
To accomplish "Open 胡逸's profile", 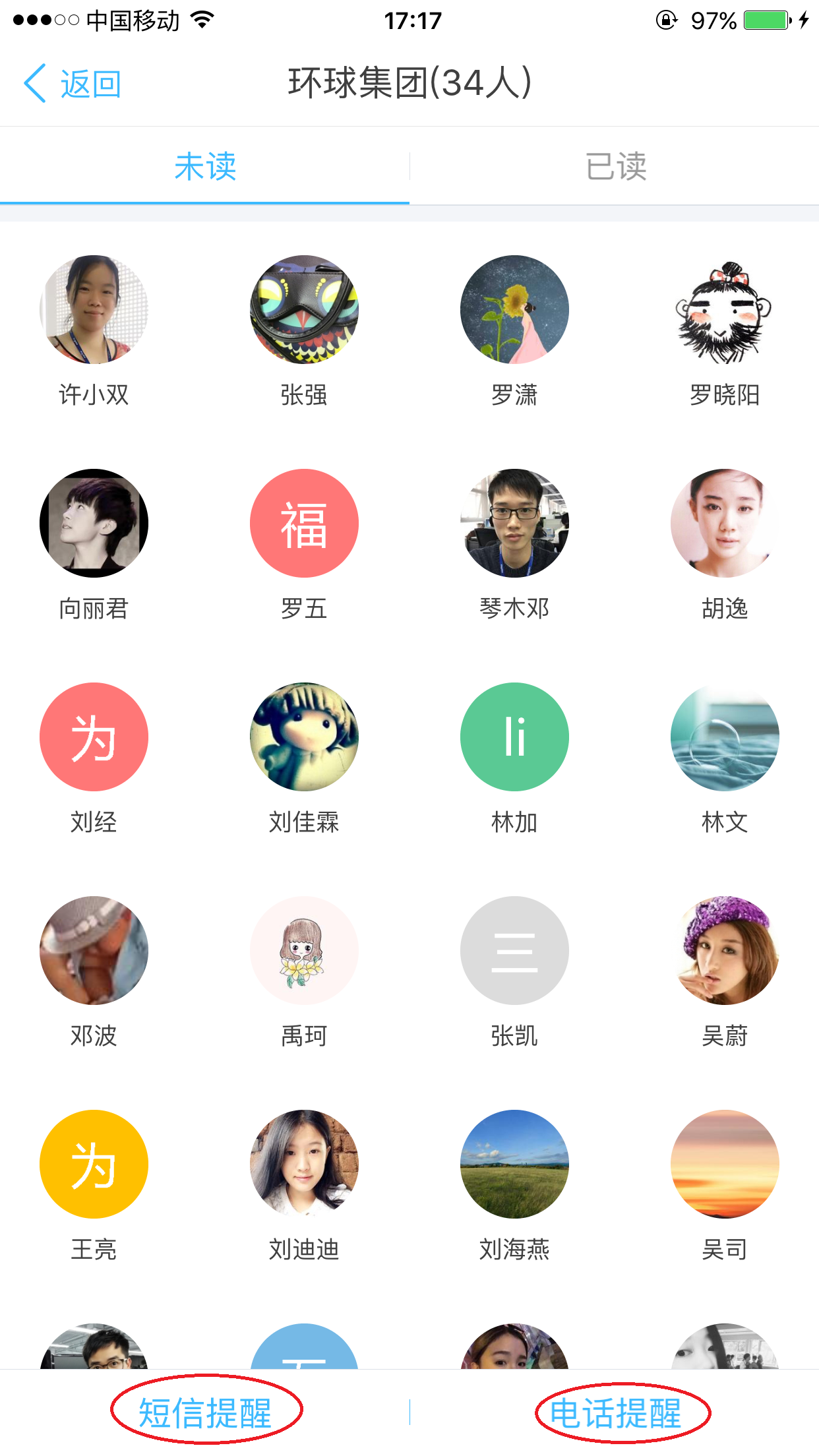I will (725, 524).
